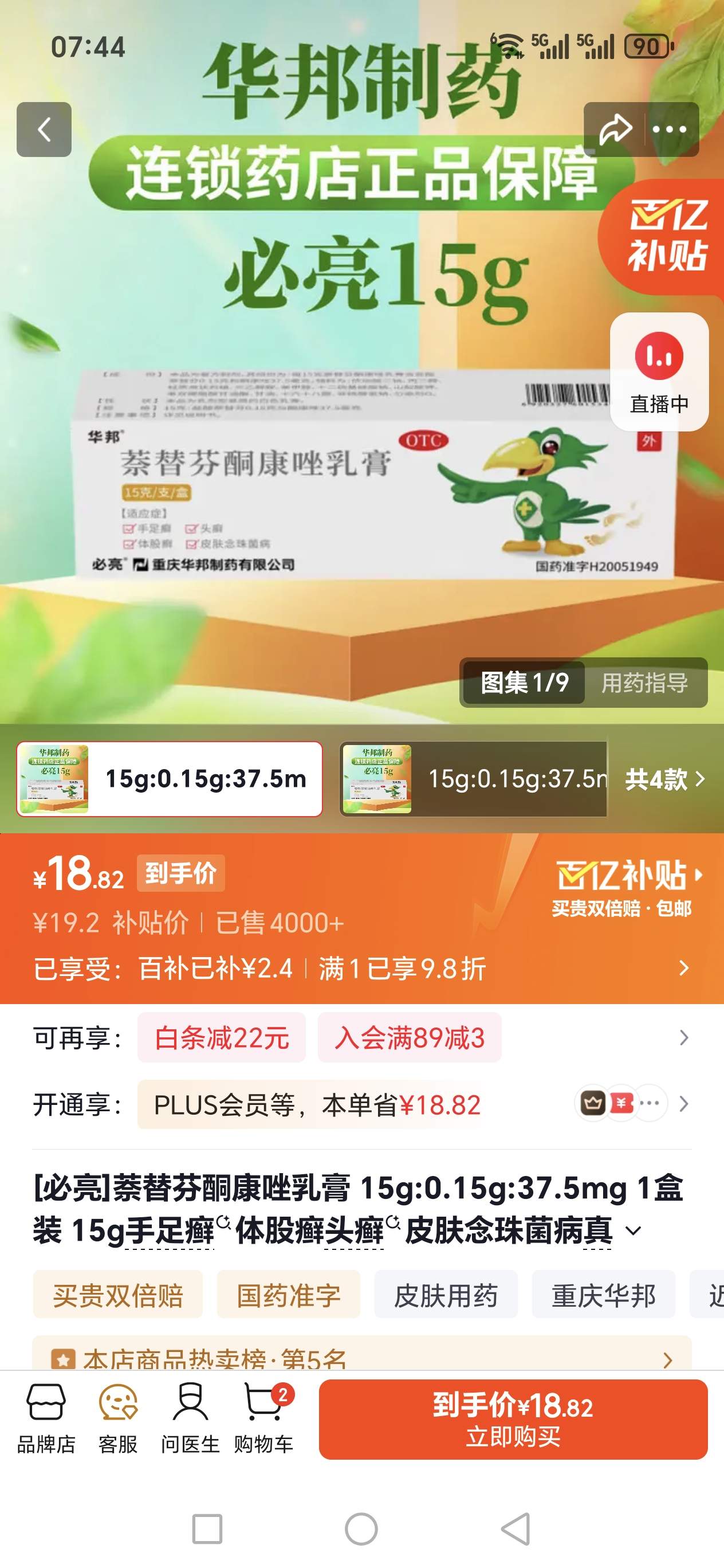Open the three-dot overflow menu
724x1568 pixels.
pos(670,130)
